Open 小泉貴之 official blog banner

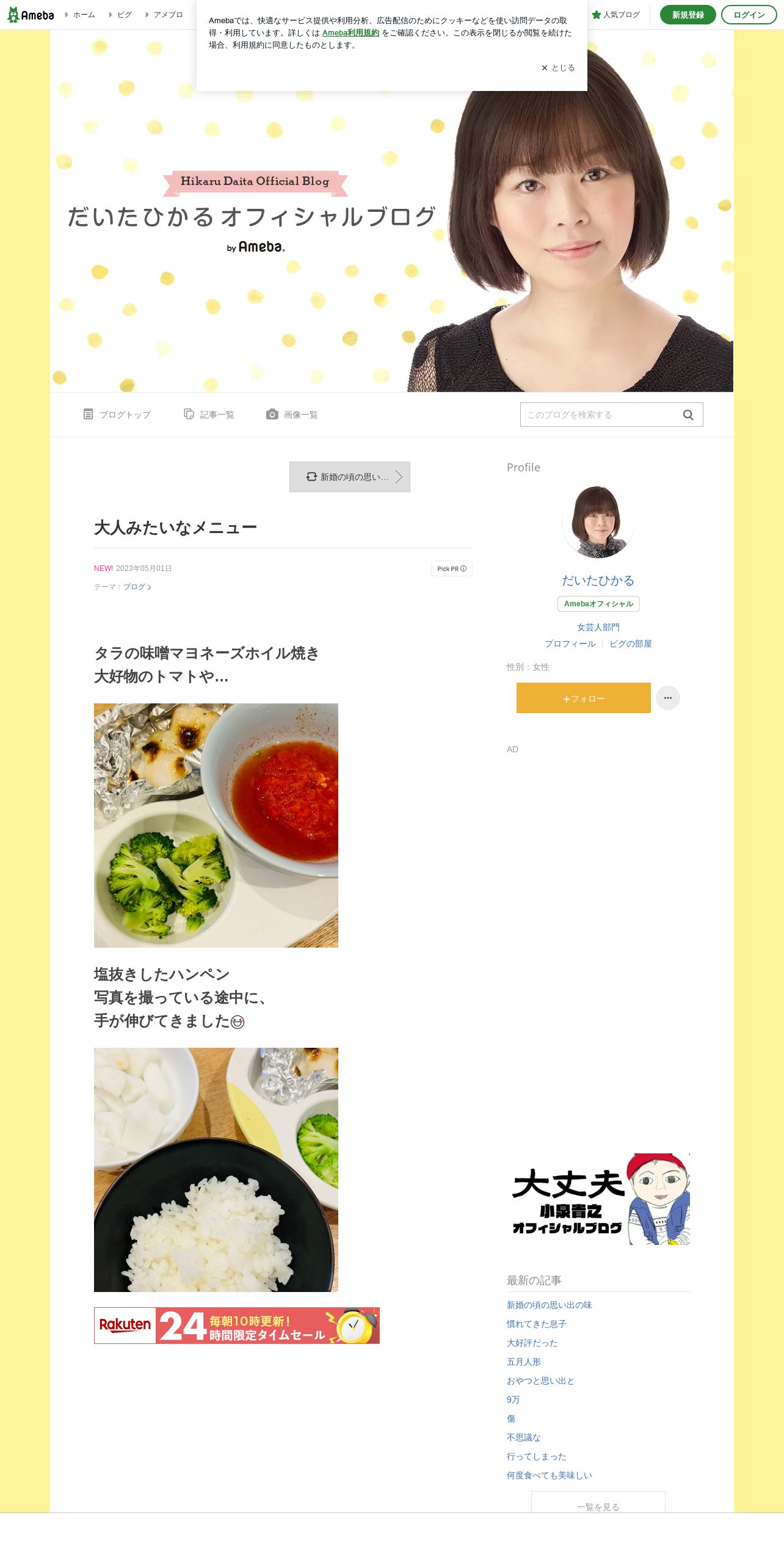click(x=598, y=1199)
